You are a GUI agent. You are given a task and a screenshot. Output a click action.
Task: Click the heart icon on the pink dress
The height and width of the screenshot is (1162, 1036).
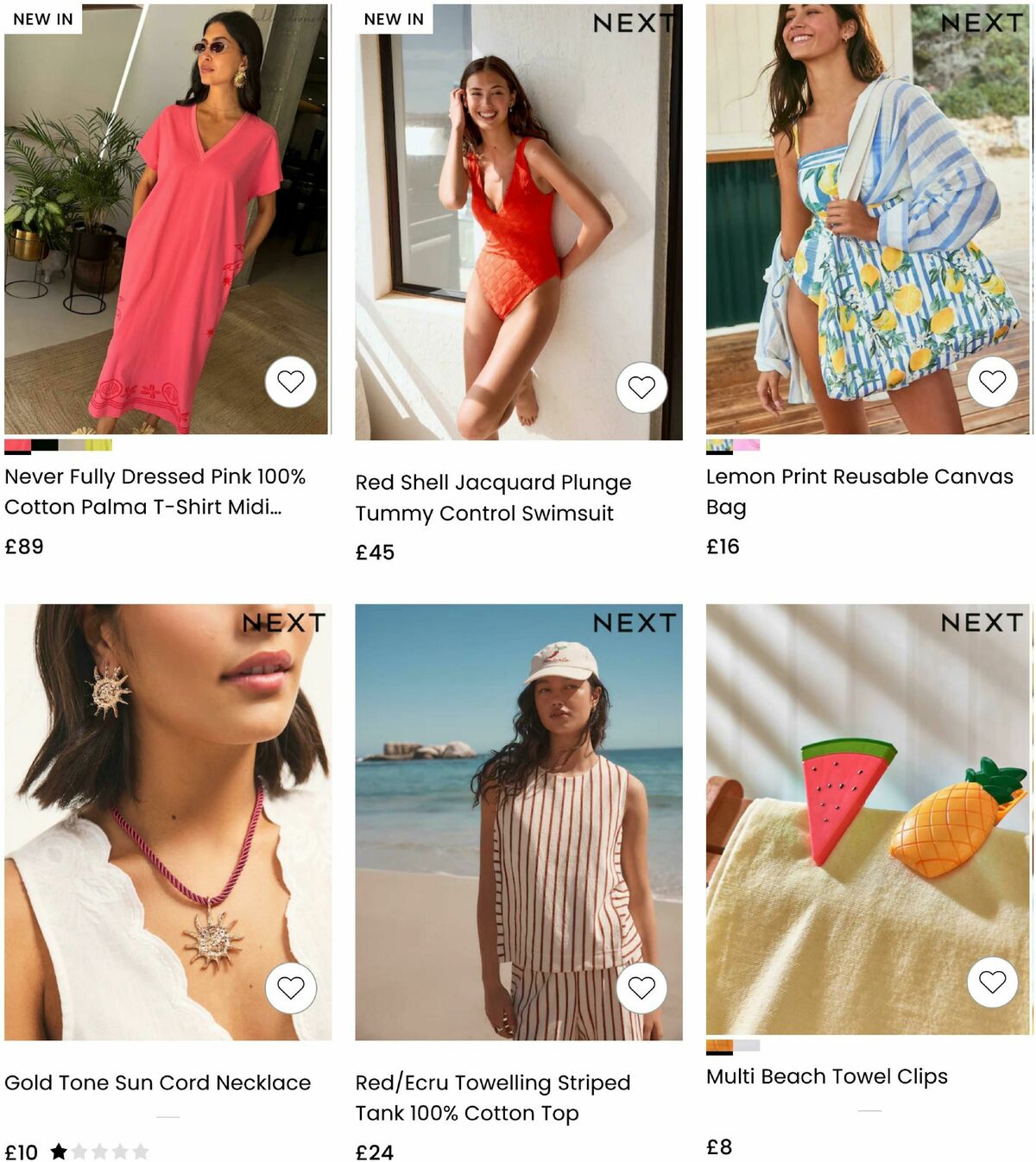292,380
